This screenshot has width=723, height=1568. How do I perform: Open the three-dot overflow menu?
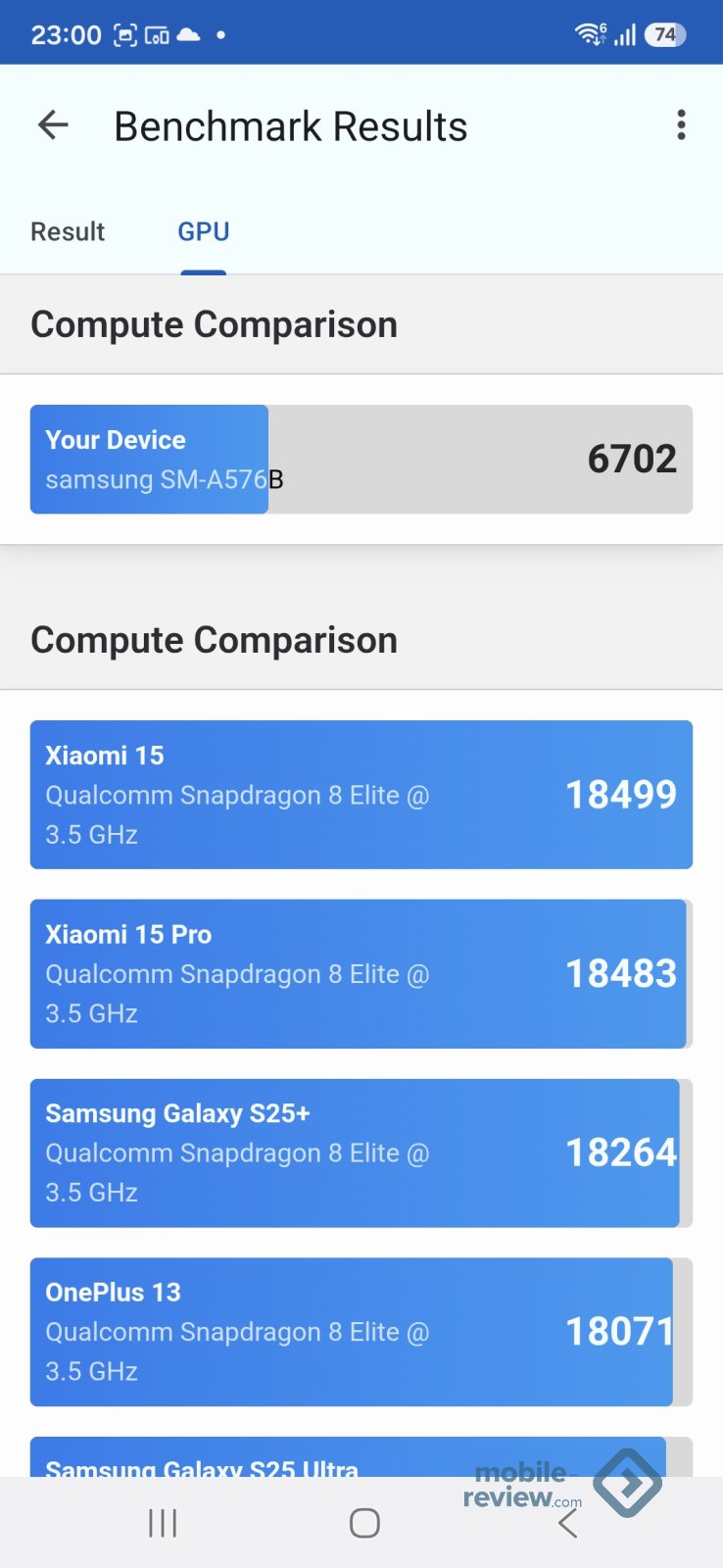[681, 125]
